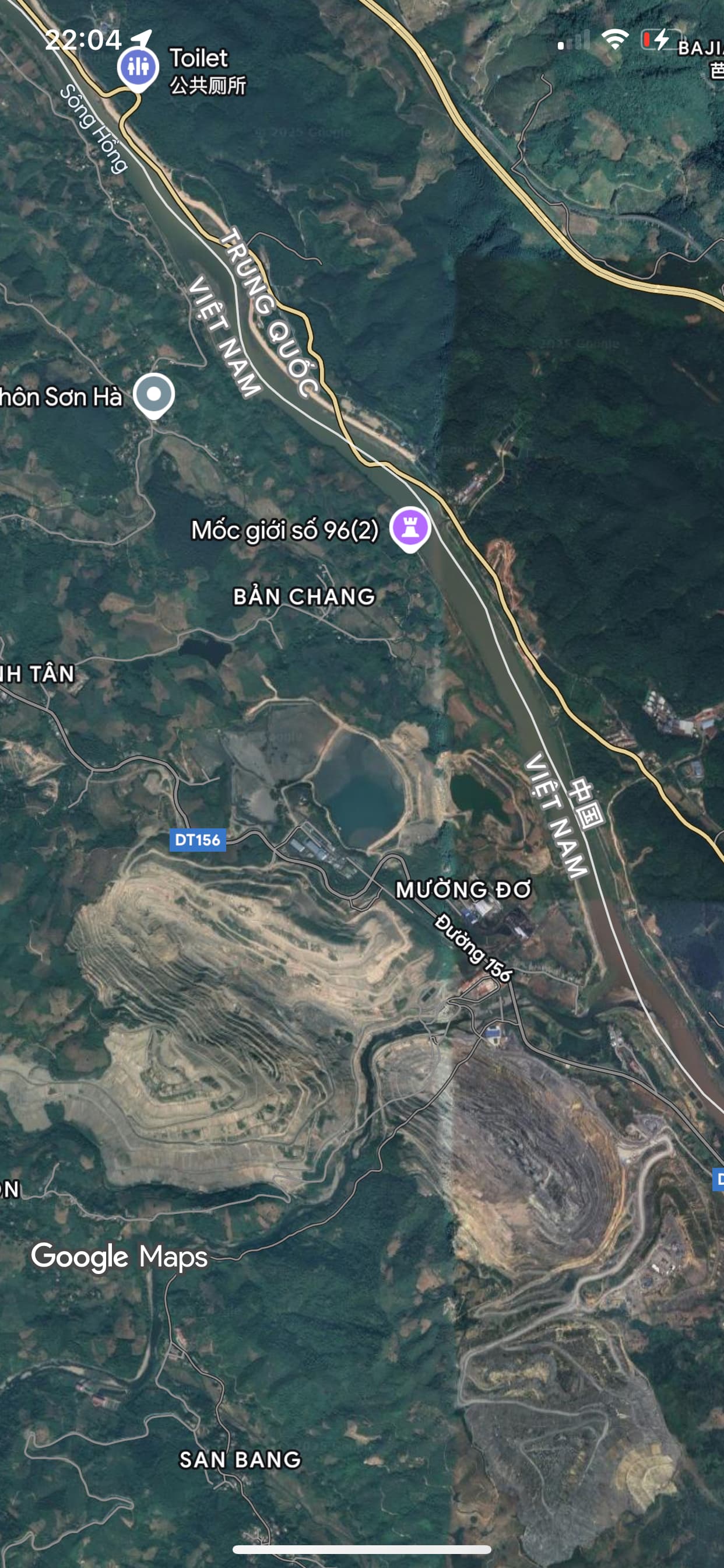Screen dimensions: 724x1568
Task: Select the Thôn Sơn Hà location pin
Action: 154,394
